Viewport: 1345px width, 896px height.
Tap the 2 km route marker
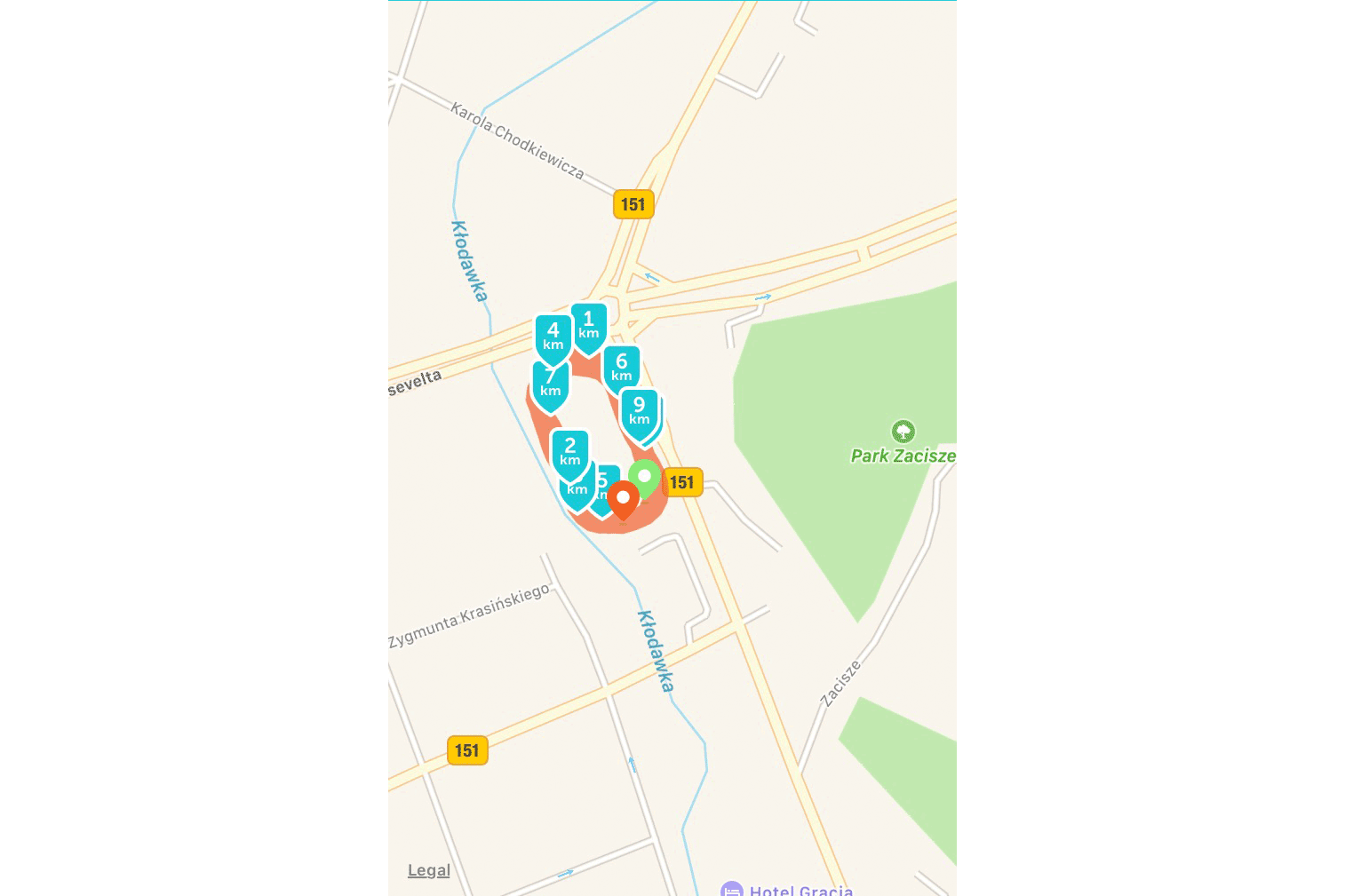569,450
